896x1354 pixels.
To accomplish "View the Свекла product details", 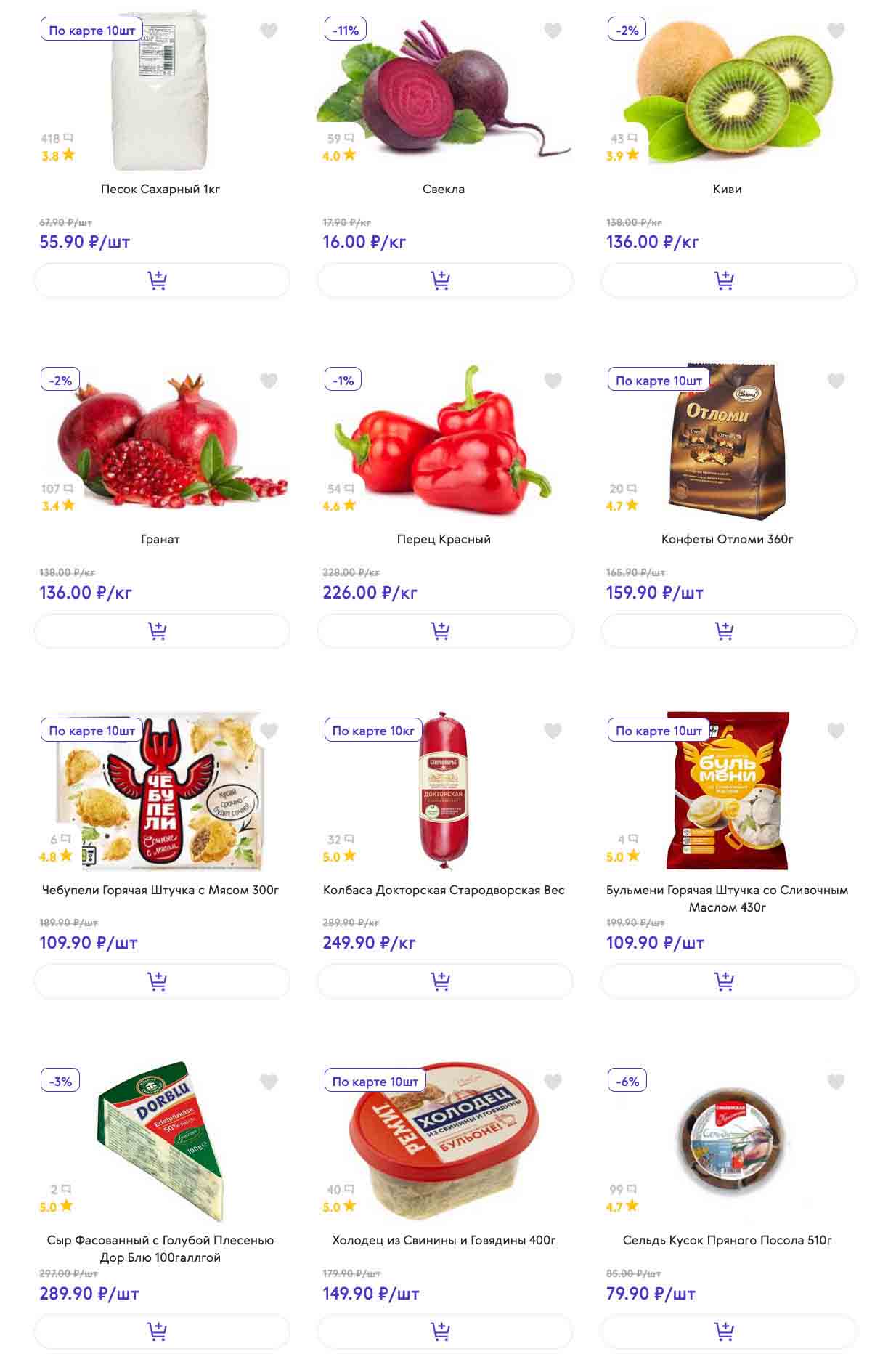I will (x=443, y=189).
